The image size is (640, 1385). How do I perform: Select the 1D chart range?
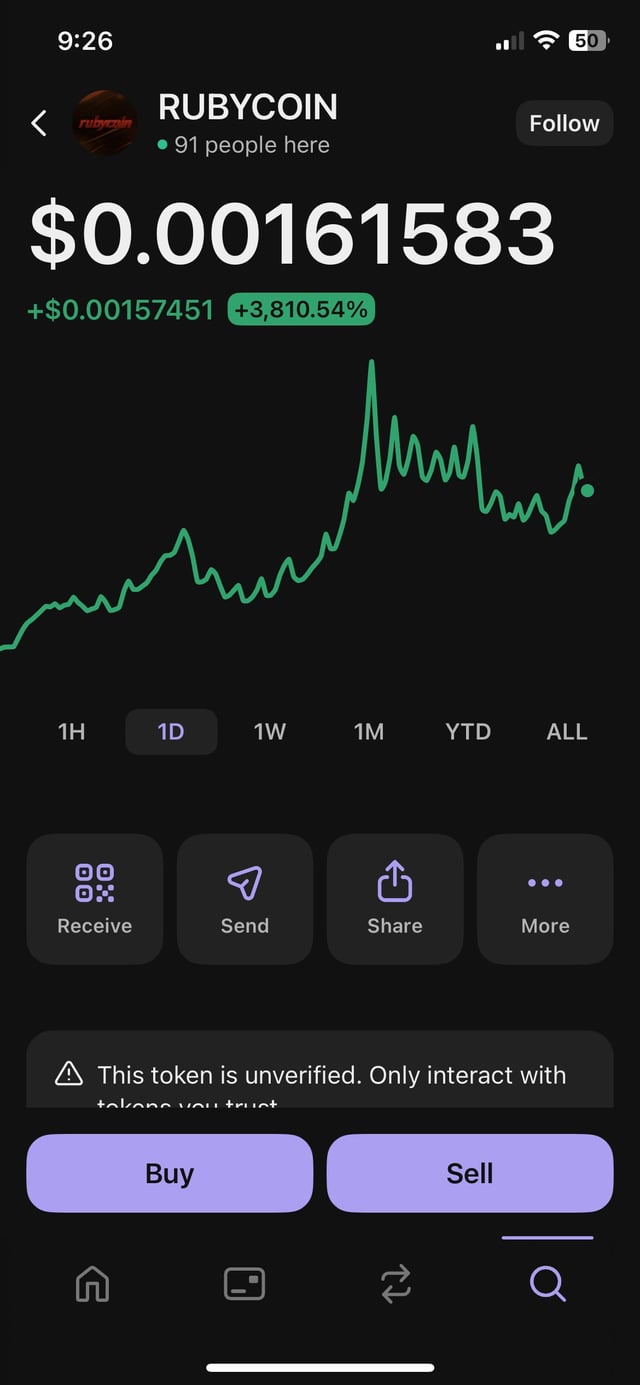171,732
